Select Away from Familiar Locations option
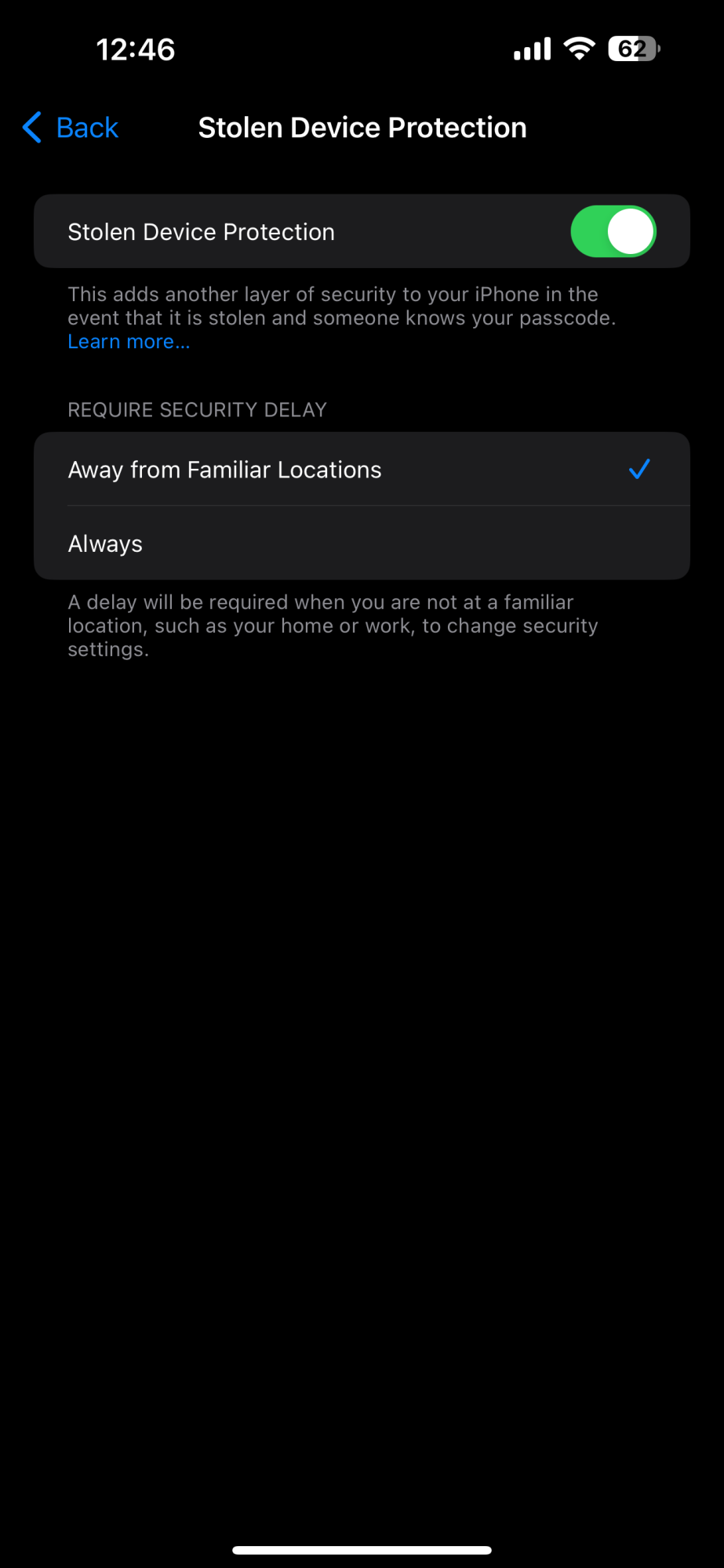The height and width of the screenshot is (1568, 724). (x=361, y=470)
